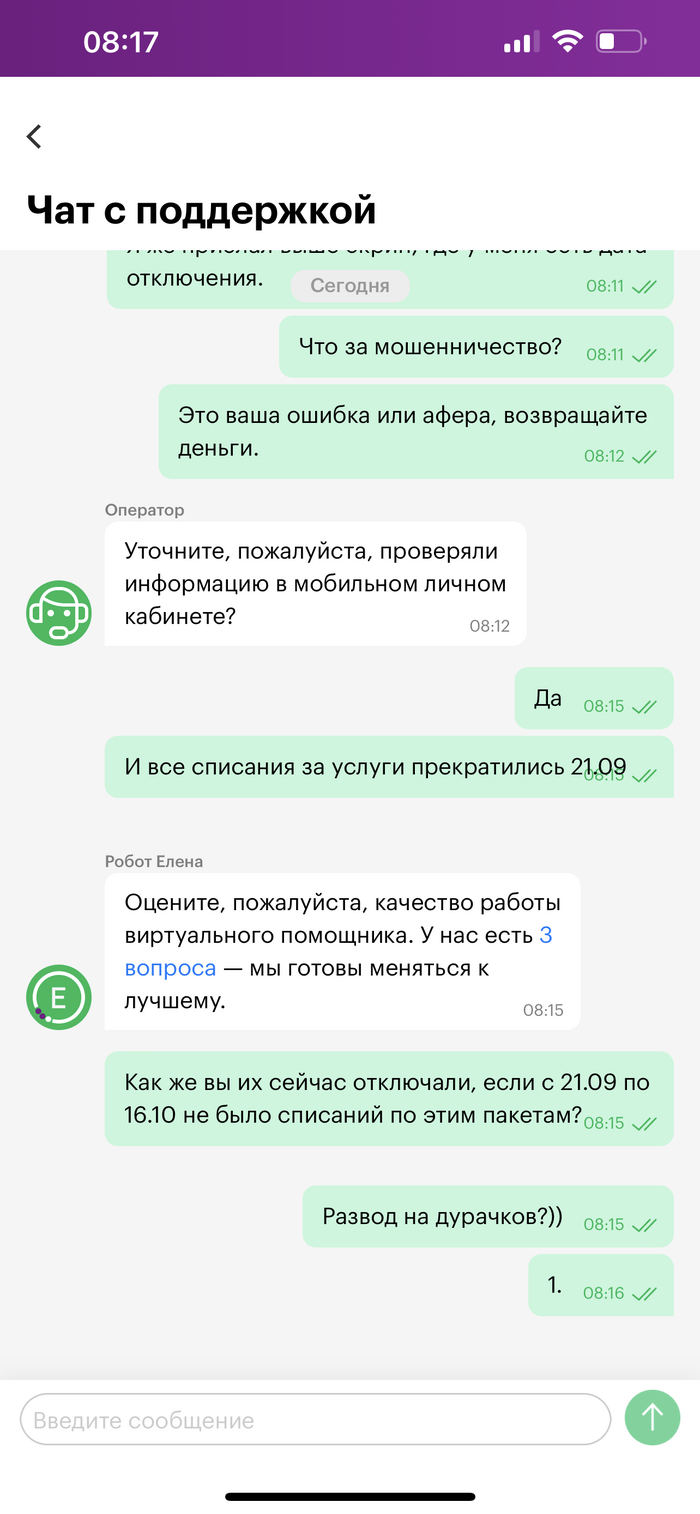700x1514 pixels.
Task: Focus the "Введите сообщение" message field
Action: tap(315, 1420)
